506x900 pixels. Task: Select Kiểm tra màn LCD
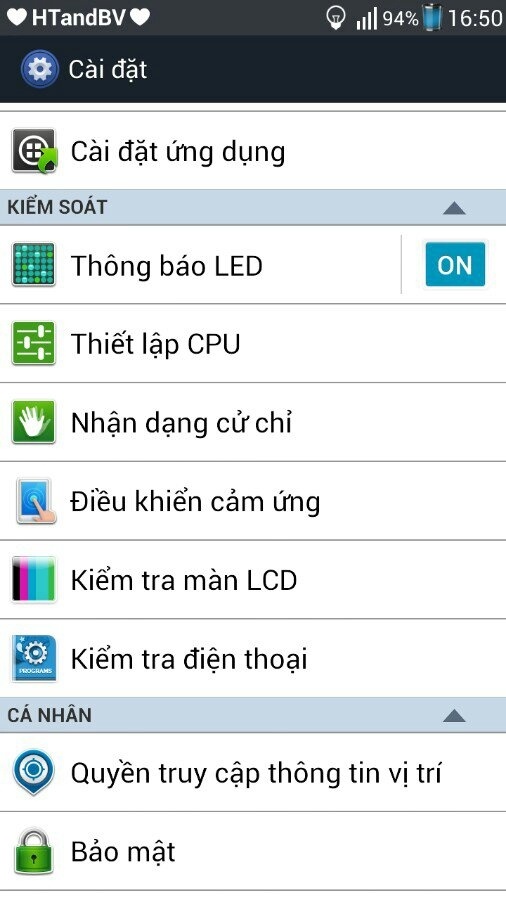coord(253,580)
